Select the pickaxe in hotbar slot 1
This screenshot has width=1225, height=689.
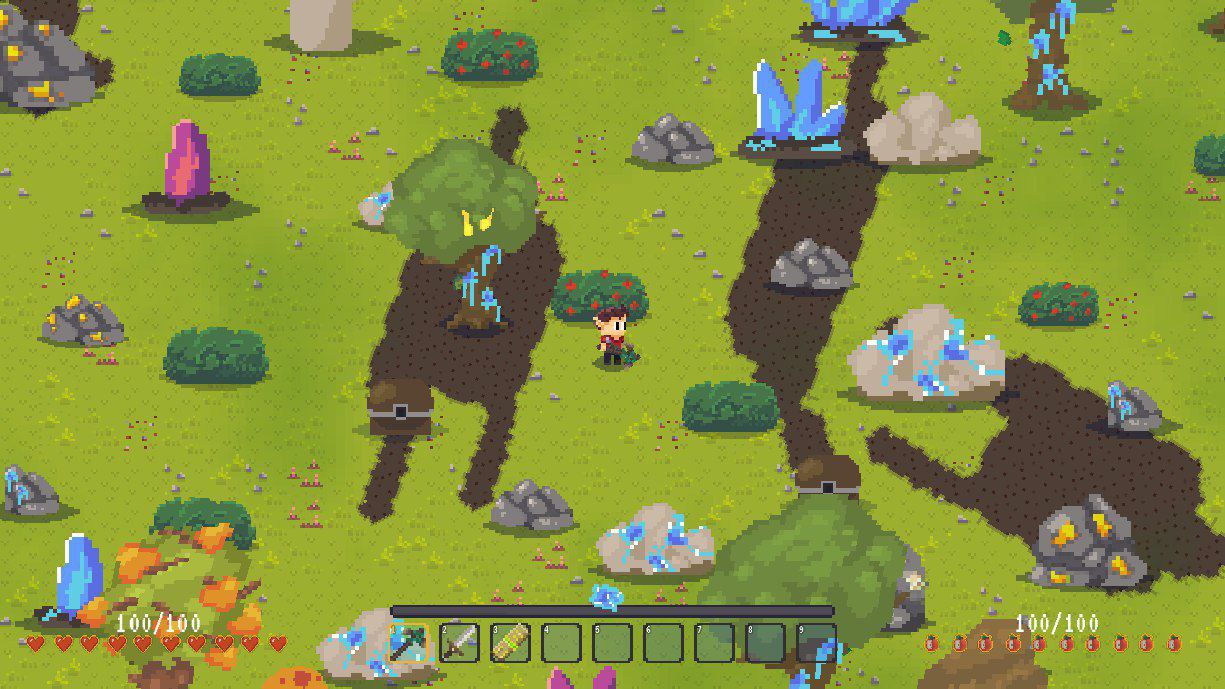(x=409, y=643)
